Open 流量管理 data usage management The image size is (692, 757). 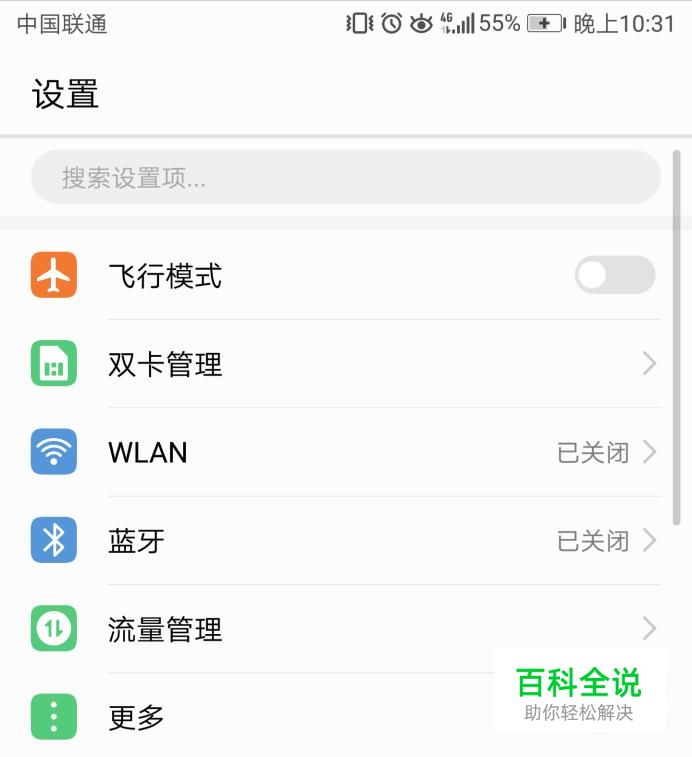pyautogui.click(x=345, y=629)
